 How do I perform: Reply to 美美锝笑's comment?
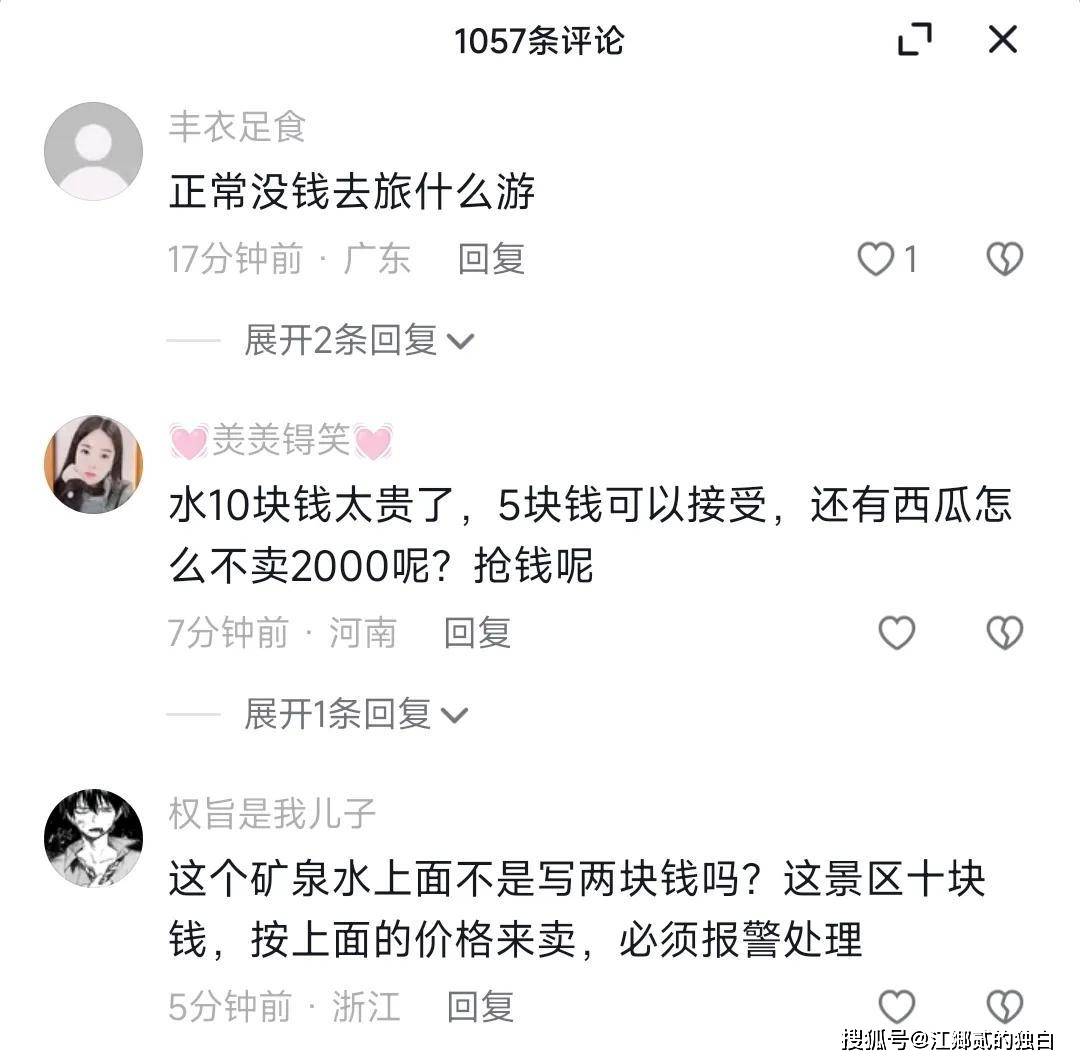point(477,632)
